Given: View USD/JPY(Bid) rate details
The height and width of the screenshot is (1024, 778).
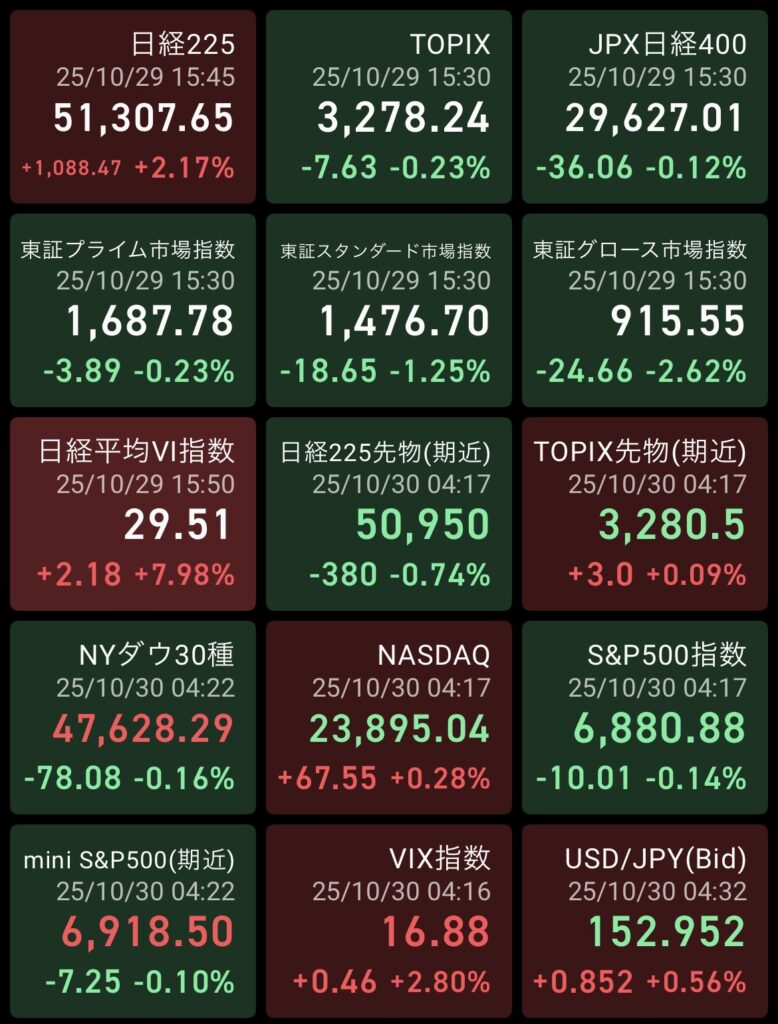Looking at the screenshot, I should (645, 920).
